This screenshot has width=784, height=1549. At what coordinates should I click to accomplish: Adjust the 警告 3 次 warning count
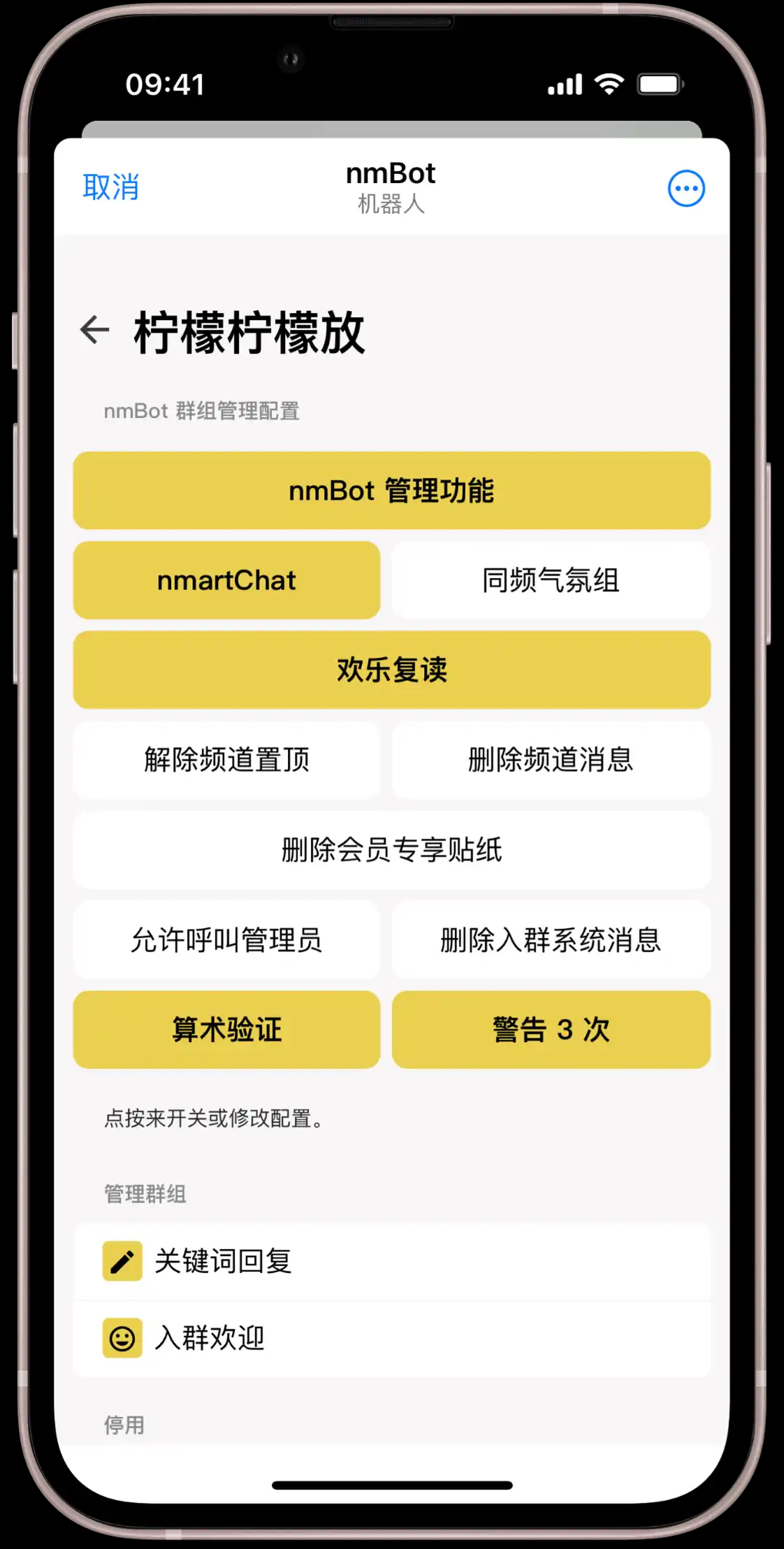(x=551, y=1030)
